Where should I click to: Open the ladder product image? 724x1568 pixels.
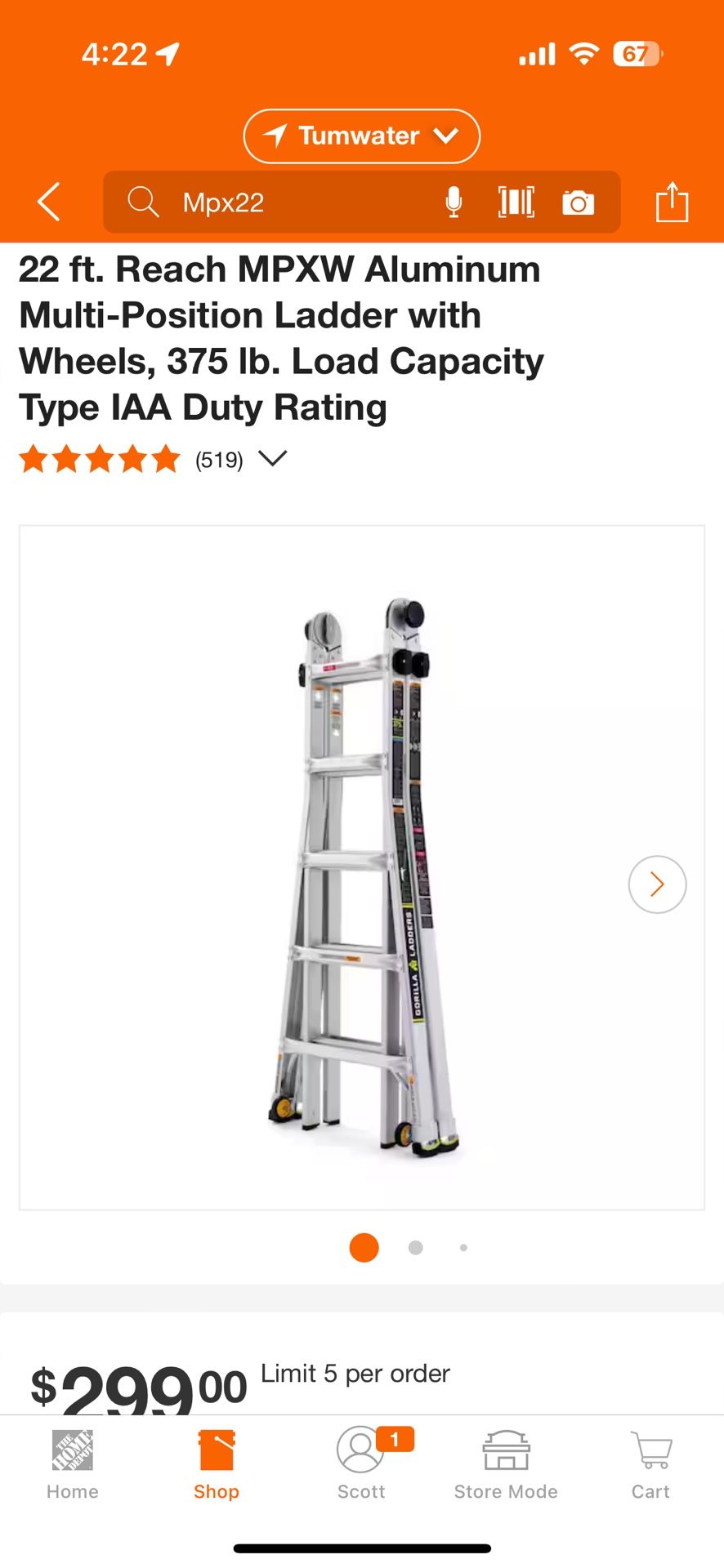[x=361, y=867]
